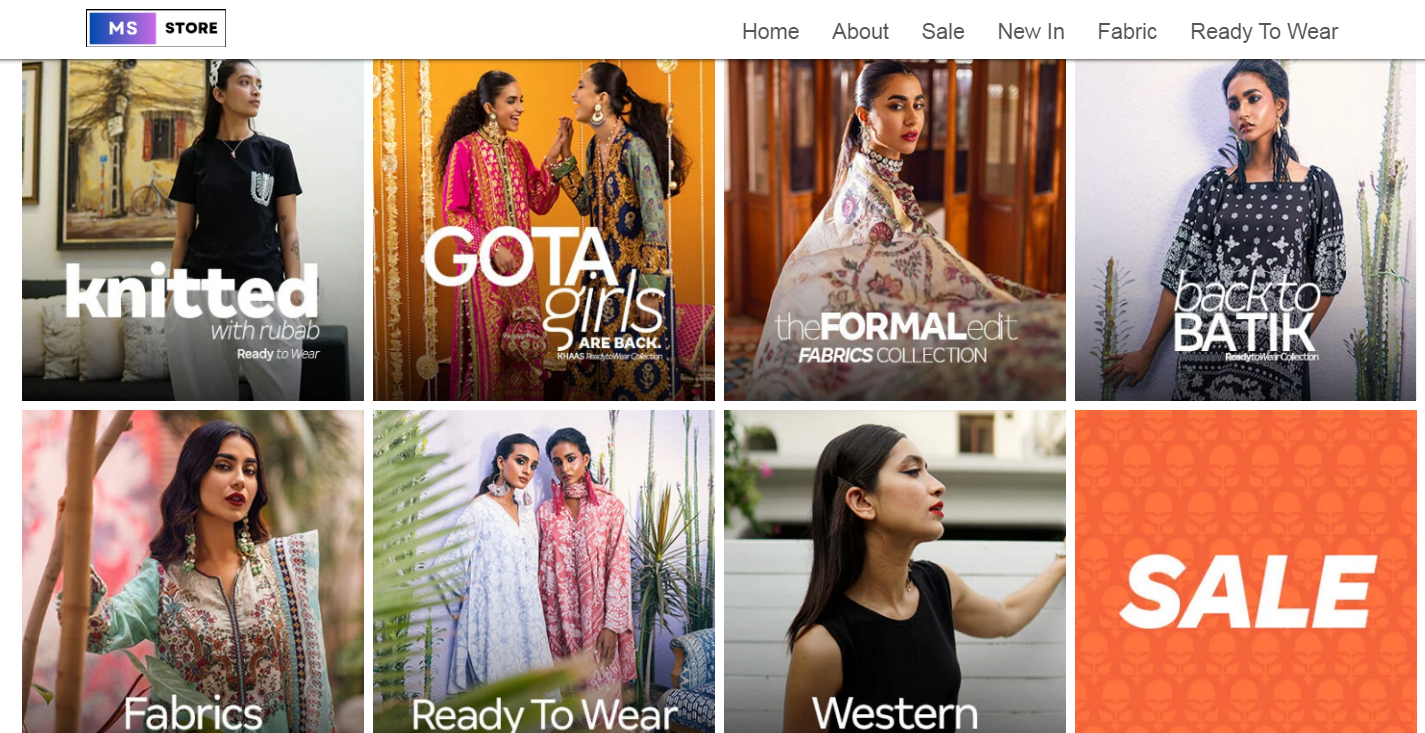Open the About page link
The width and height of the screenshot is (1425, 733).
click(860, 32)
